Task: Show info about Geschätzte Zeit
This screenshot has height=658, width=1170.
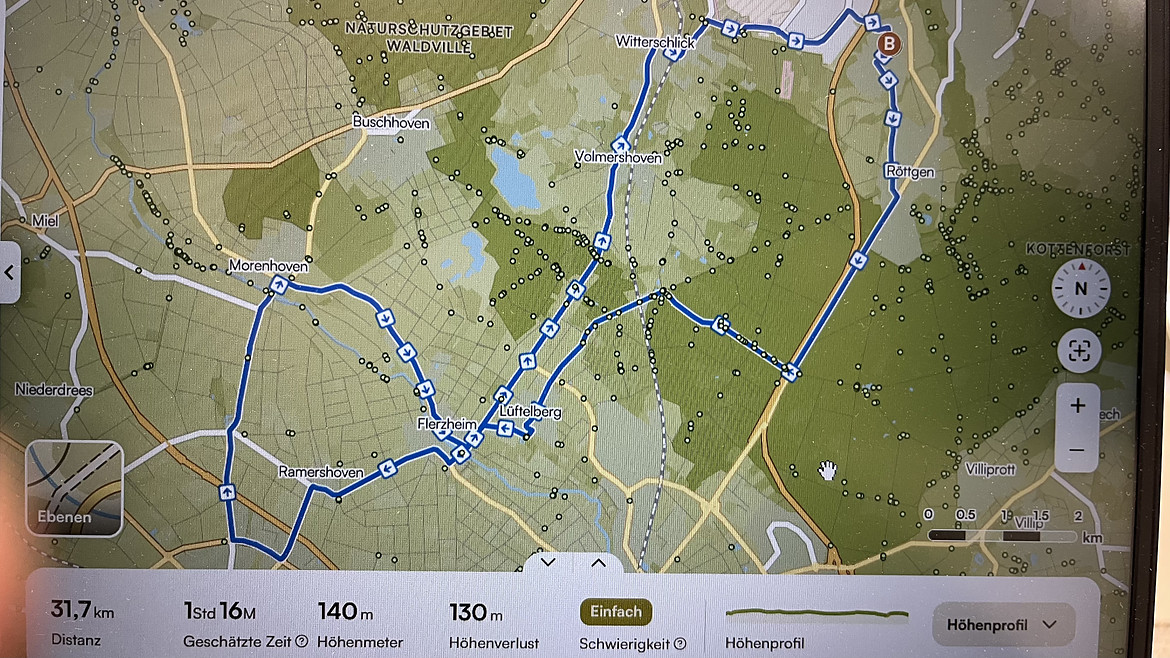Action: point(303,642)
